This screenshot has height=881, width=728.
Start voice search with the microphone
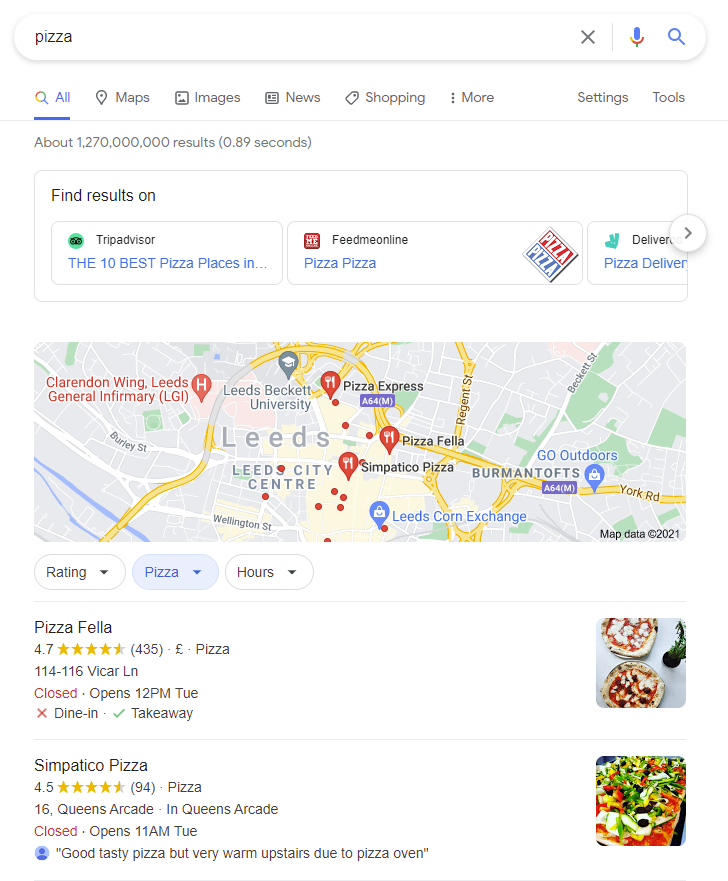[x=637, y=37]
